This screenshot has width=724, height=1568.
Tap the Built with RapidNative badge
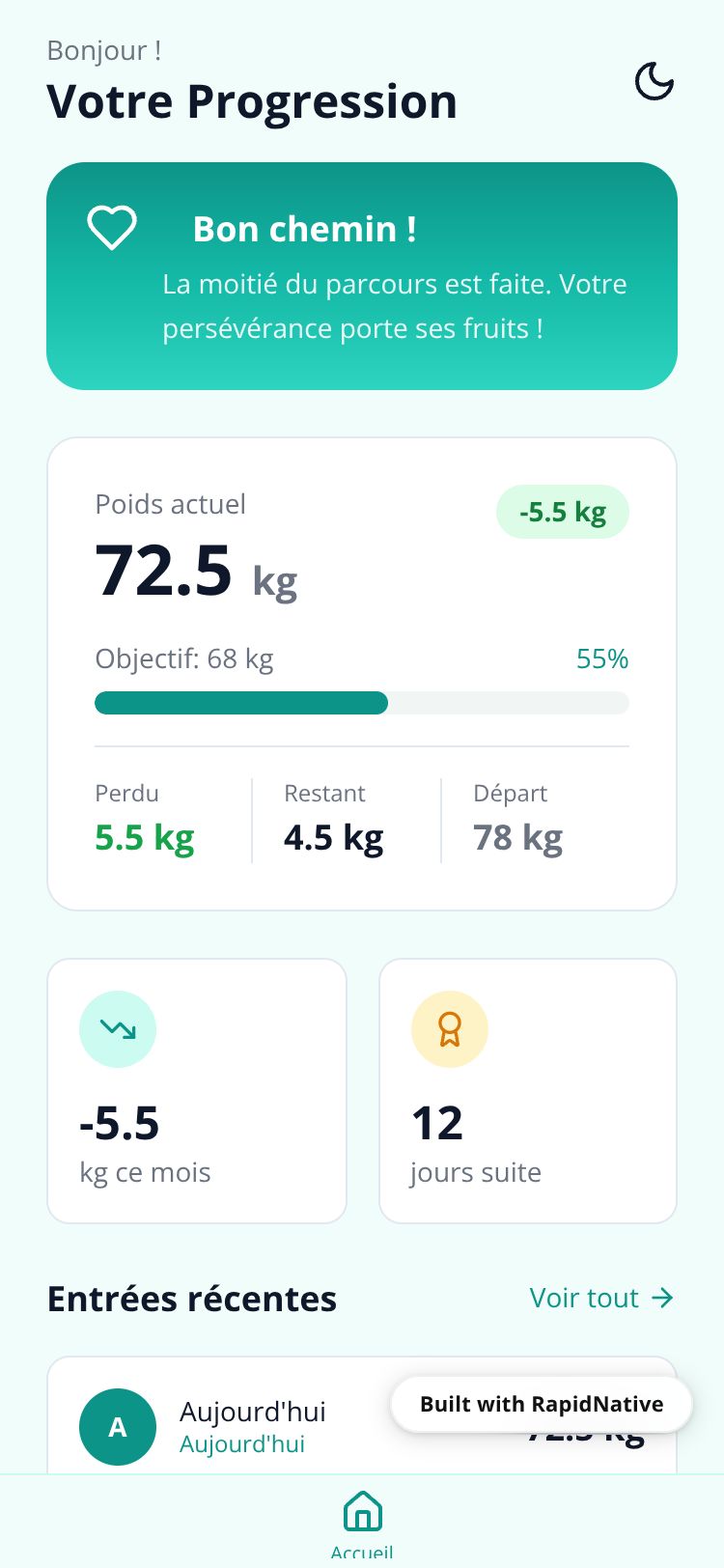click(541, 1404)
